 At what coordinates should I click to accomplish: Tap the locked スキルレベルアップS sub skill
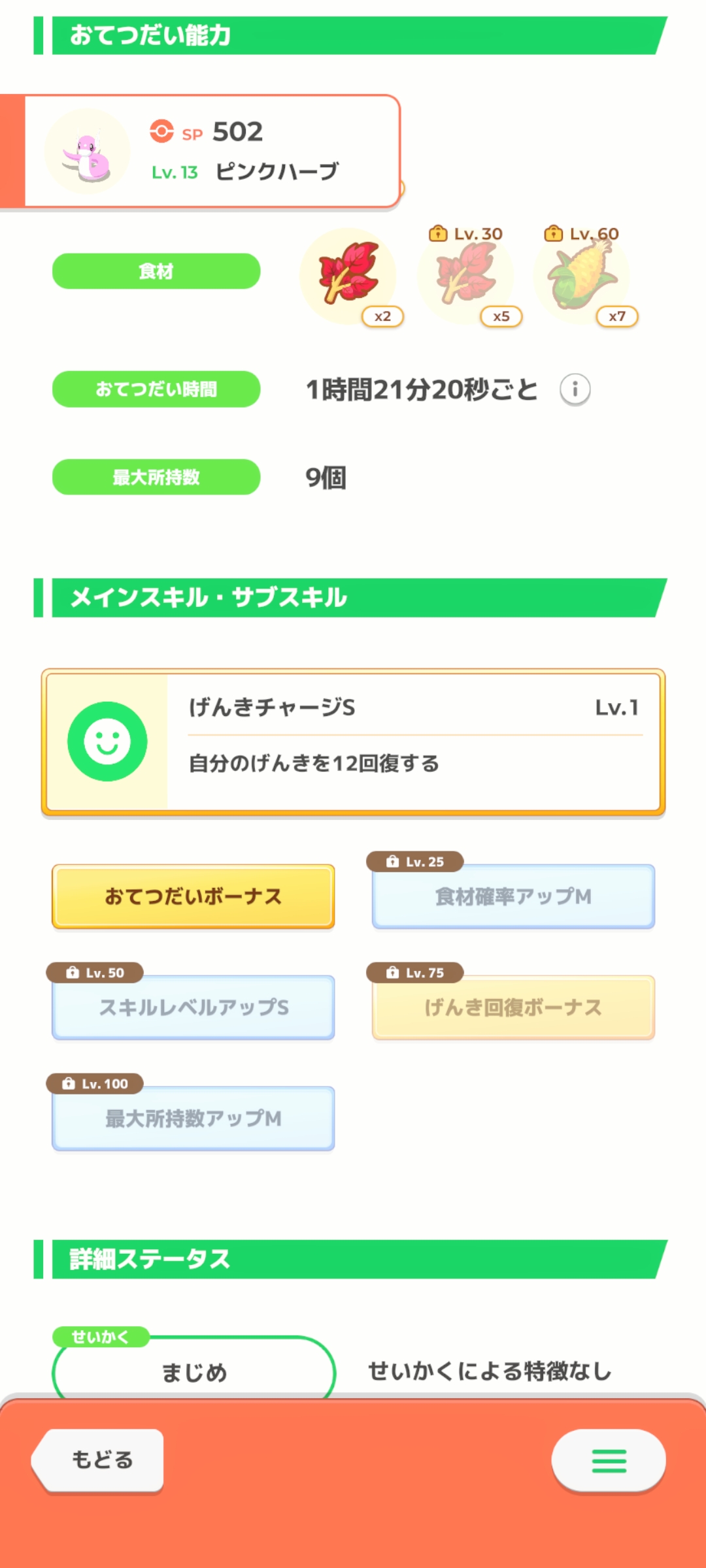tap(193, 1007)
